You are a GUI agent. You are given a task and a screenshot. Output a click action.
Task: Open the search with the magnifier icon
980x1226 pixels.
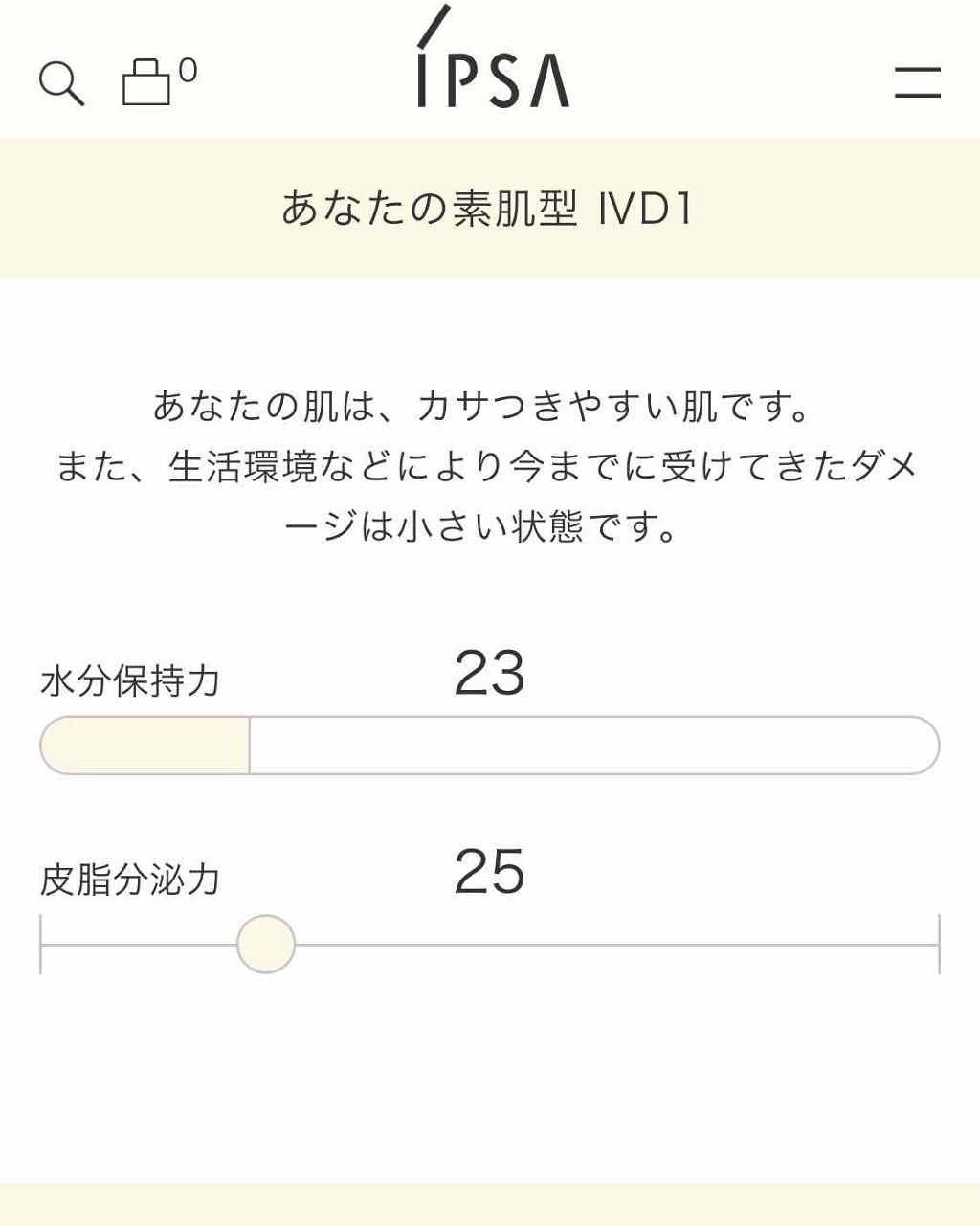tap(61, 82)
